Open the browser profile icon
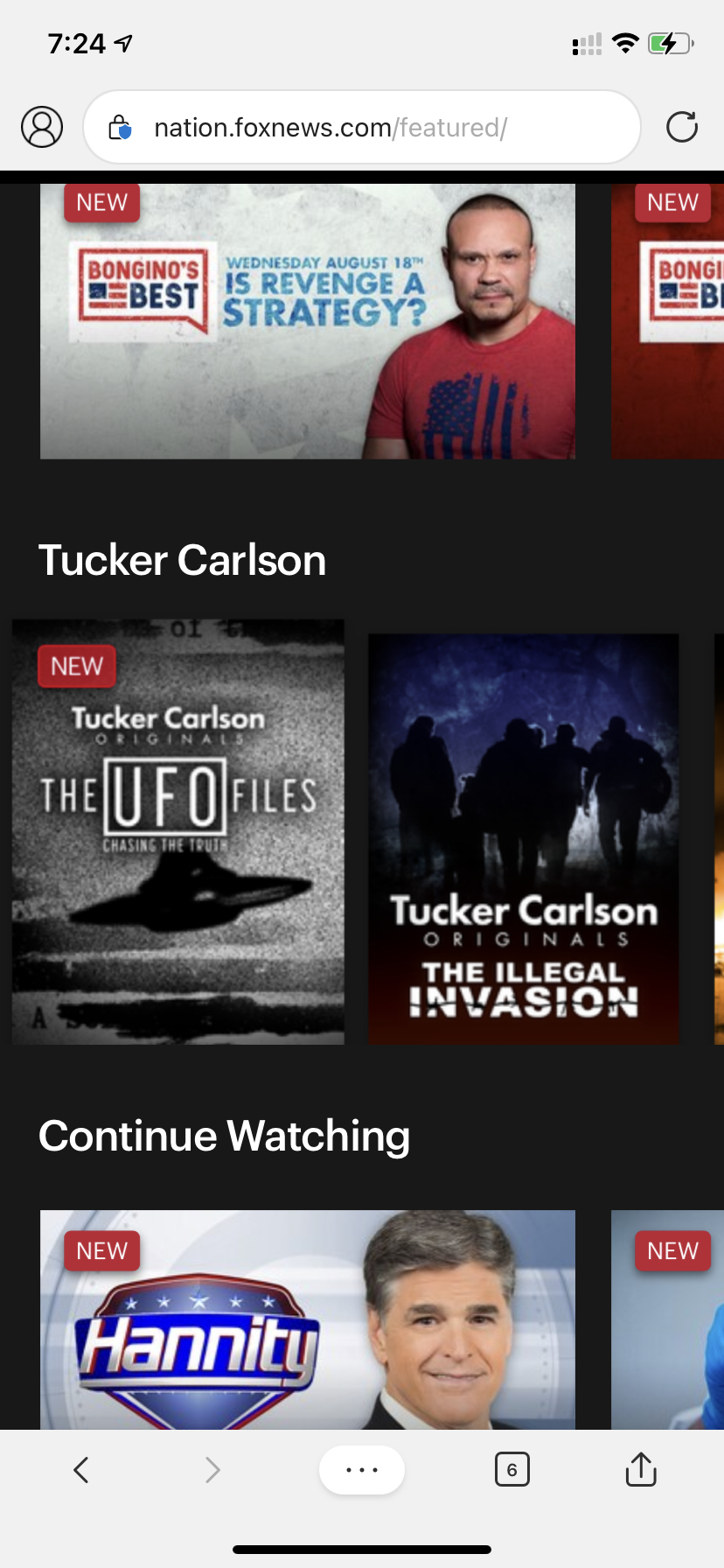 click(x=42, y=127)
